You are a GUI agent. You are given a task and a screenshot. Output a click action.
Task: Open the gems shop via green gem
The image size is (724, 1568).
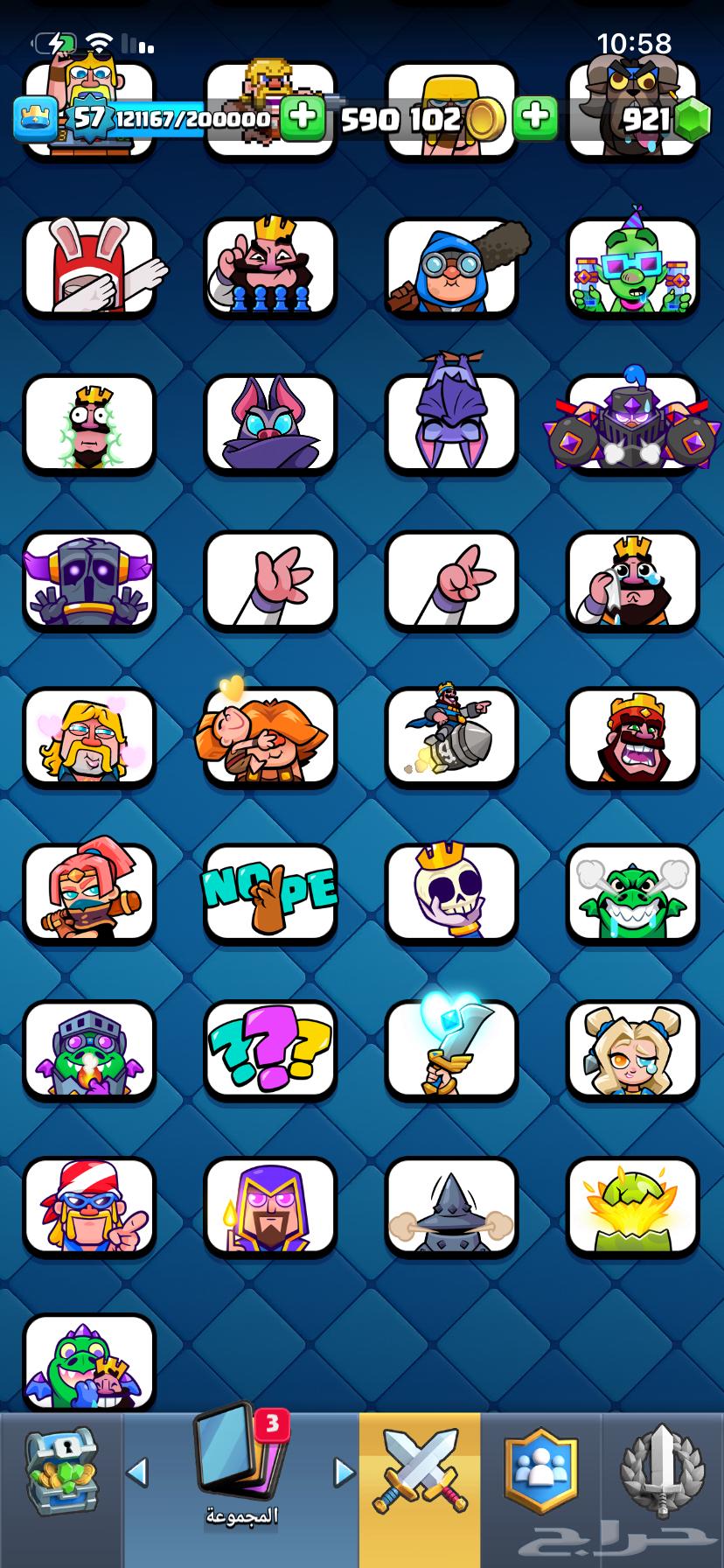click(x=694, y=120)
